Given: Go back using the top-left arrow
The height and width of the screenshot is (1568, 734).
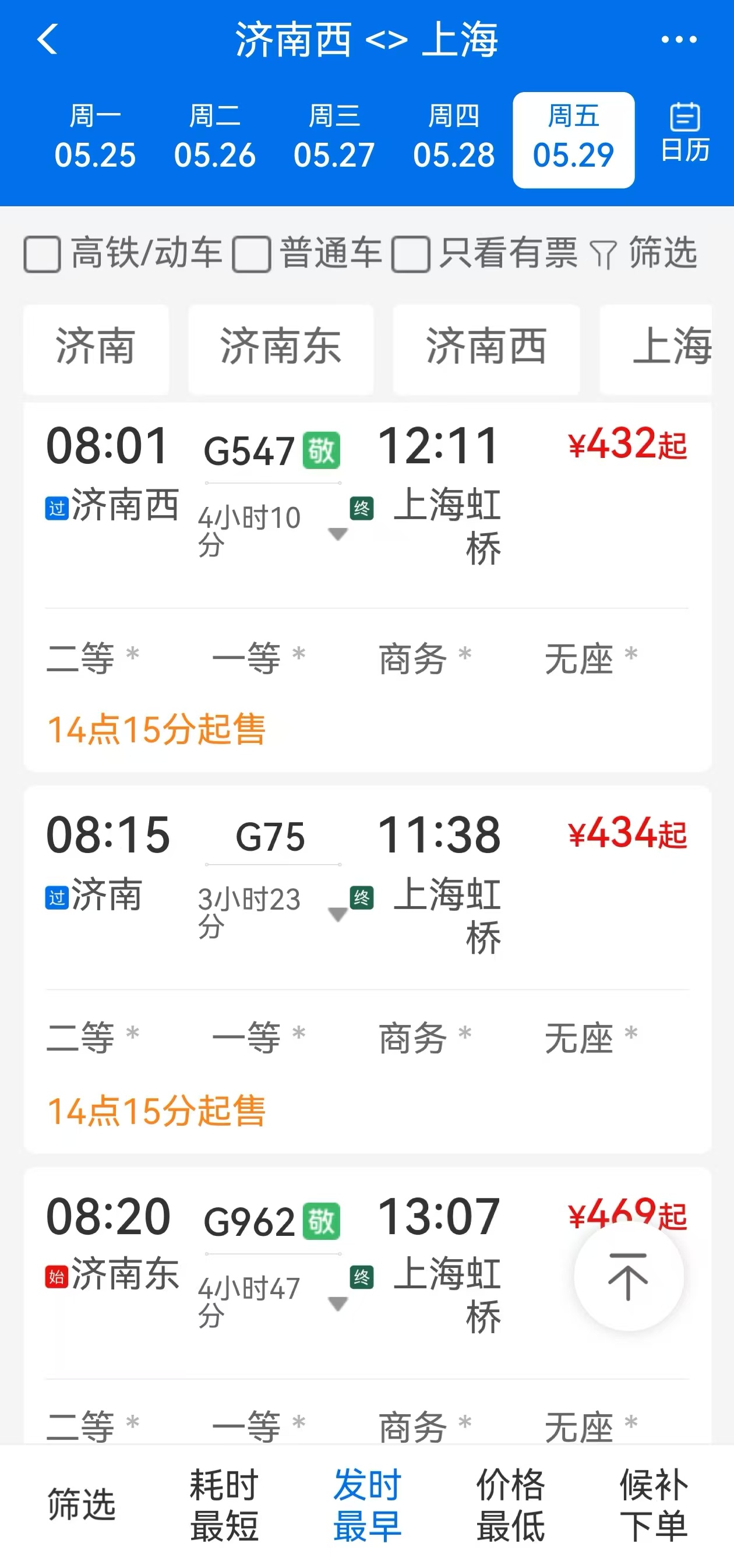Looking at the screenshot, I should click(x=47, y=40).
